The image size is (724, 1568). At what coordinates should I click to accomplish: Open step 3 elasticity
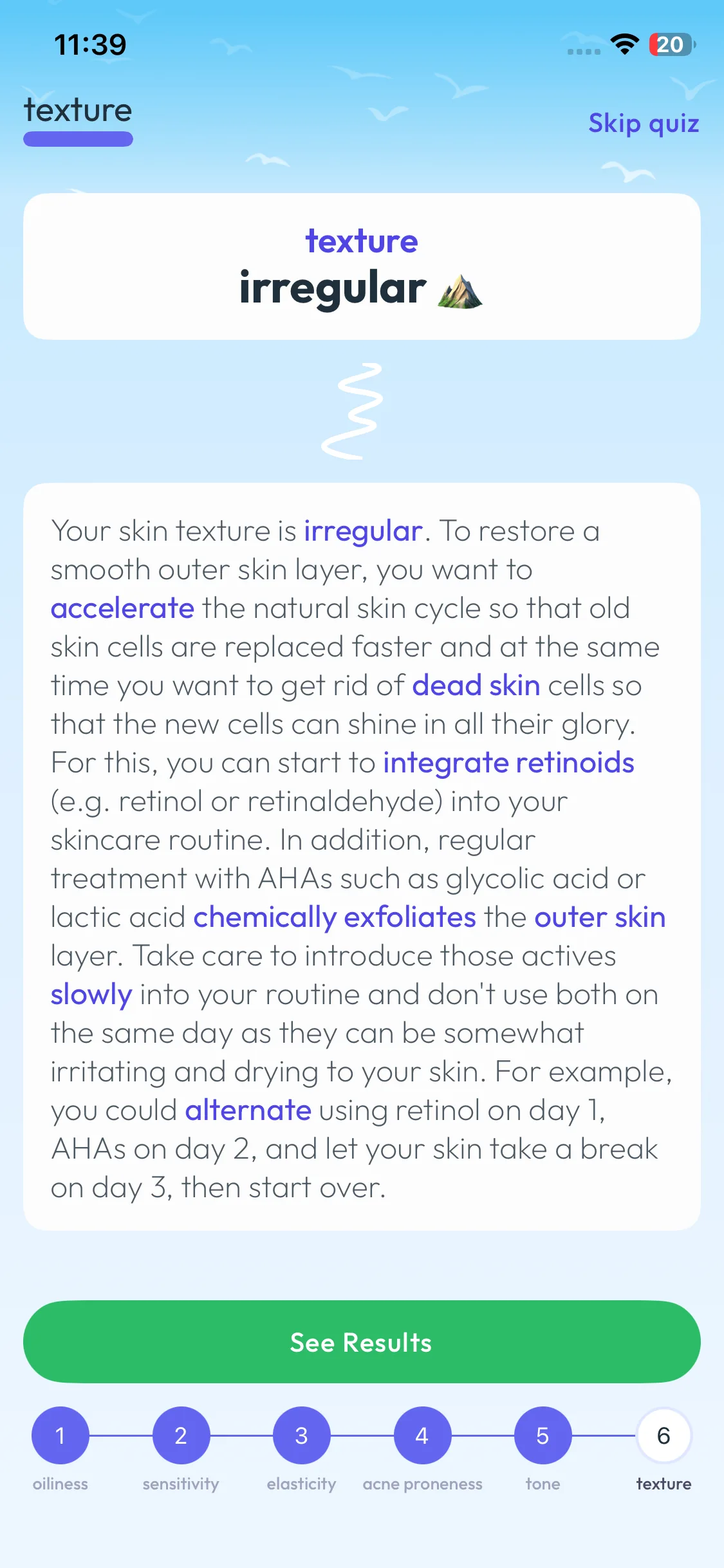point(301,1435)
